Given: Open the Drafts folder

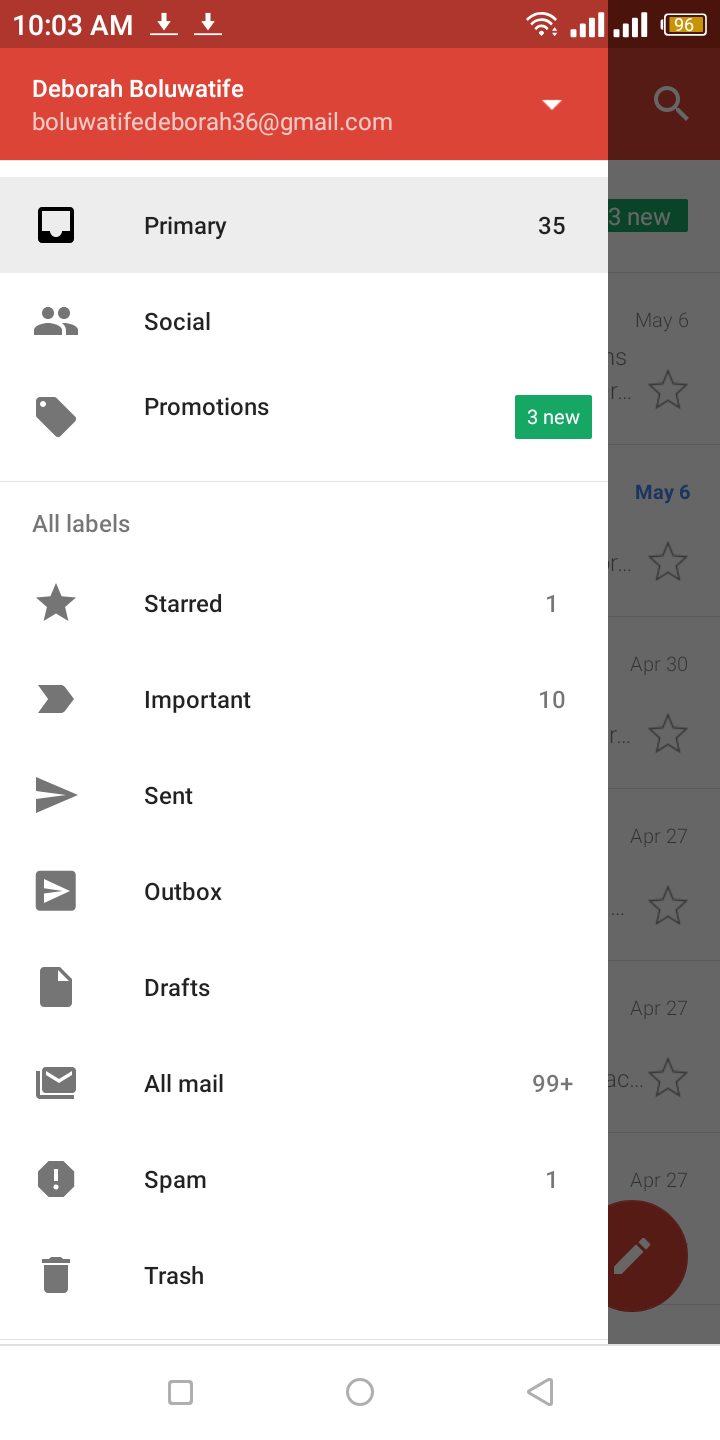Looking at the screenshot, I should (304, 987).
